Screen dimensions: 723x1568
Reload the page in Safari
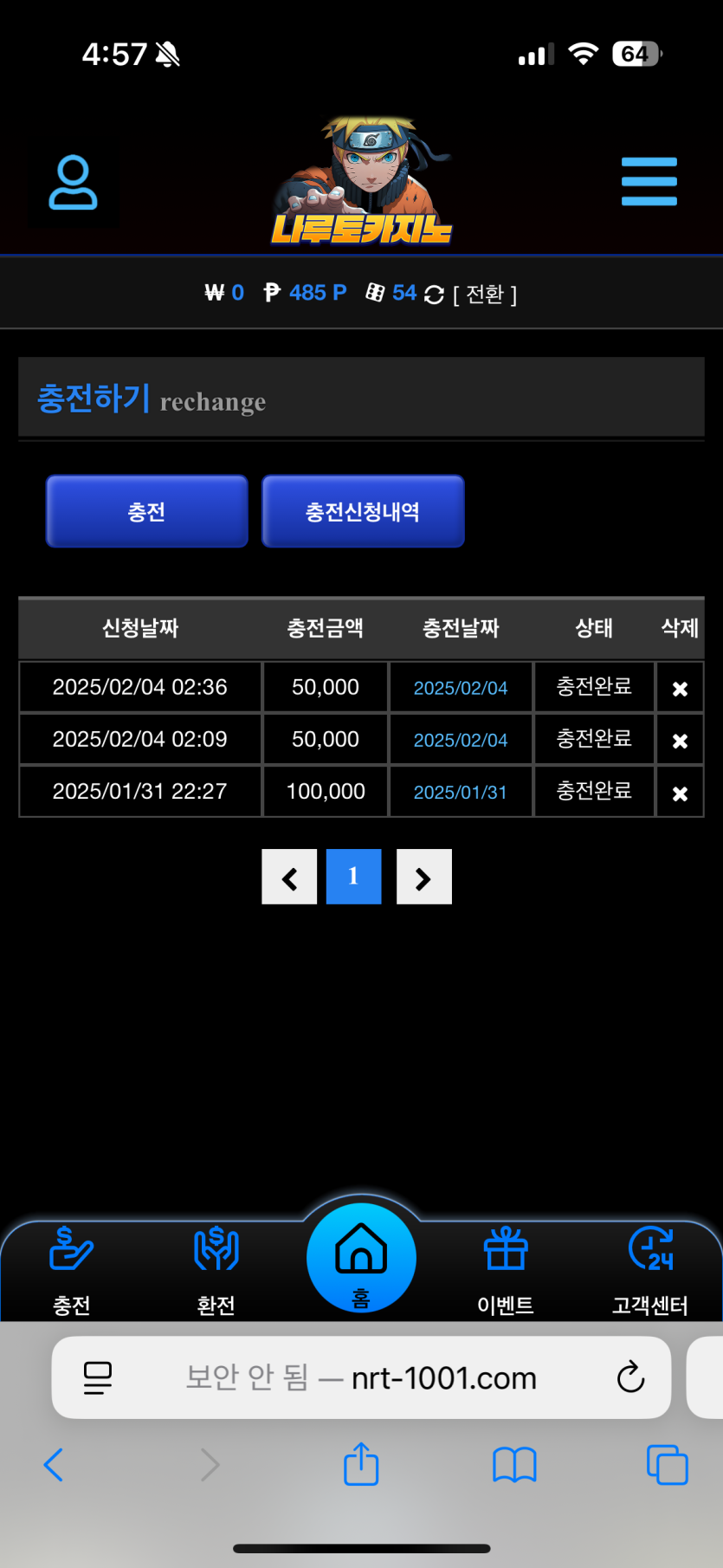630,1377
